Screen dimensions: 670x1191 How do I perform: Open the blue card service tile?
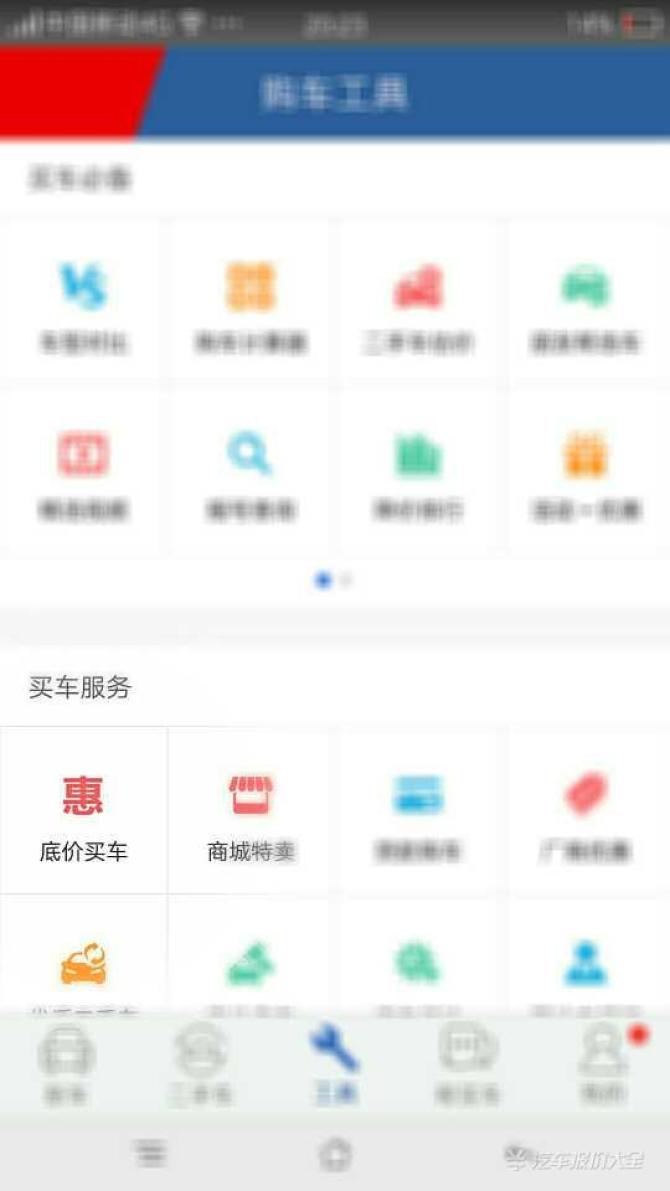click(418, 812)
